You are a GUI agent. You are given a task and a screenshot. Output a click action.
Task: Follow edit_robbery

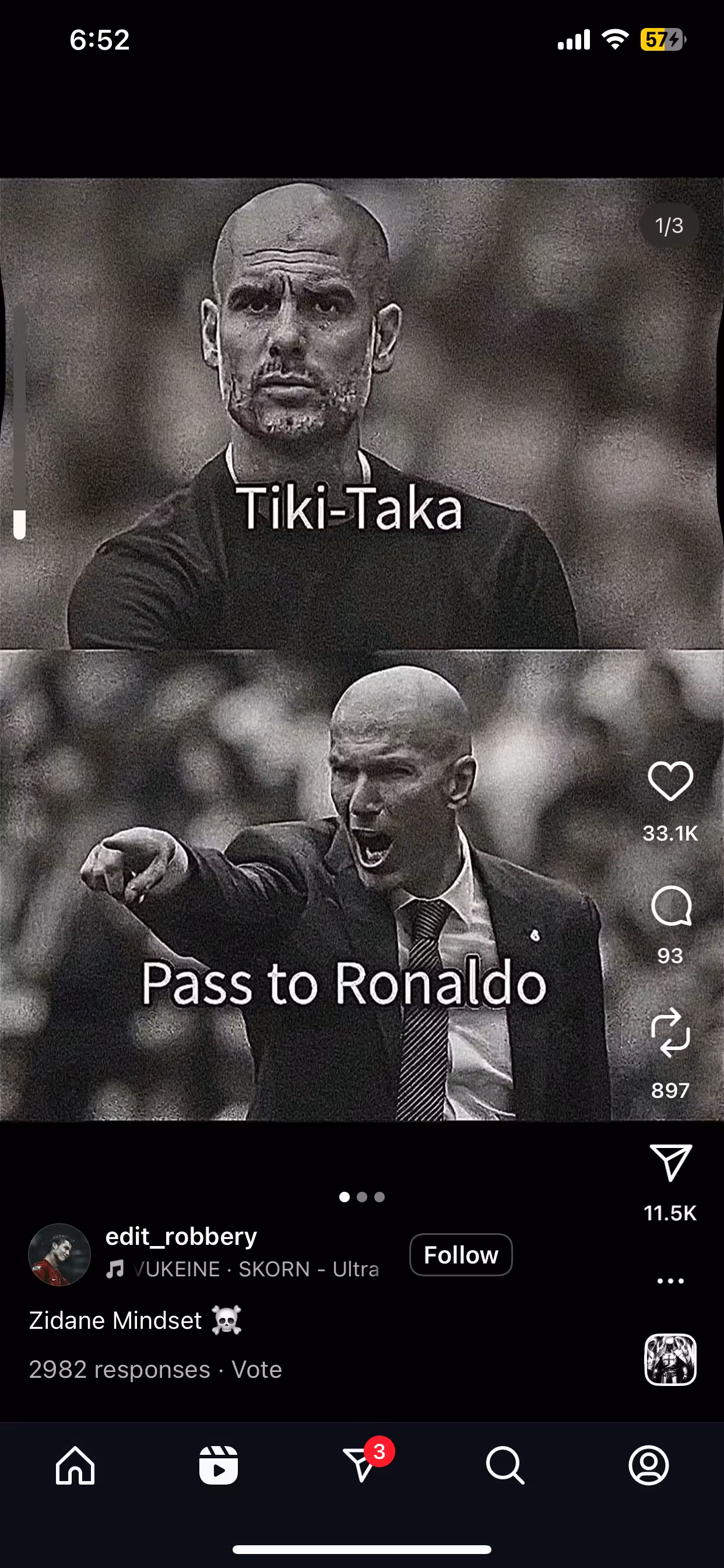[x=461, y=1255]
